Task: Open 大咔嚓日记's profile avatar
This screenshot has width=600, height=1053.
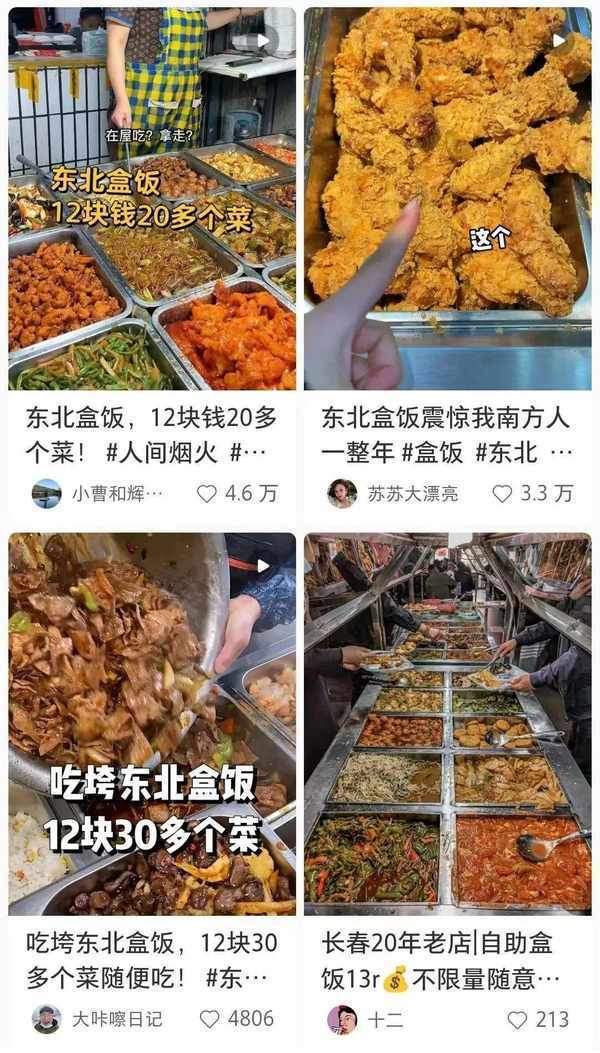Action: (46, 1018)
